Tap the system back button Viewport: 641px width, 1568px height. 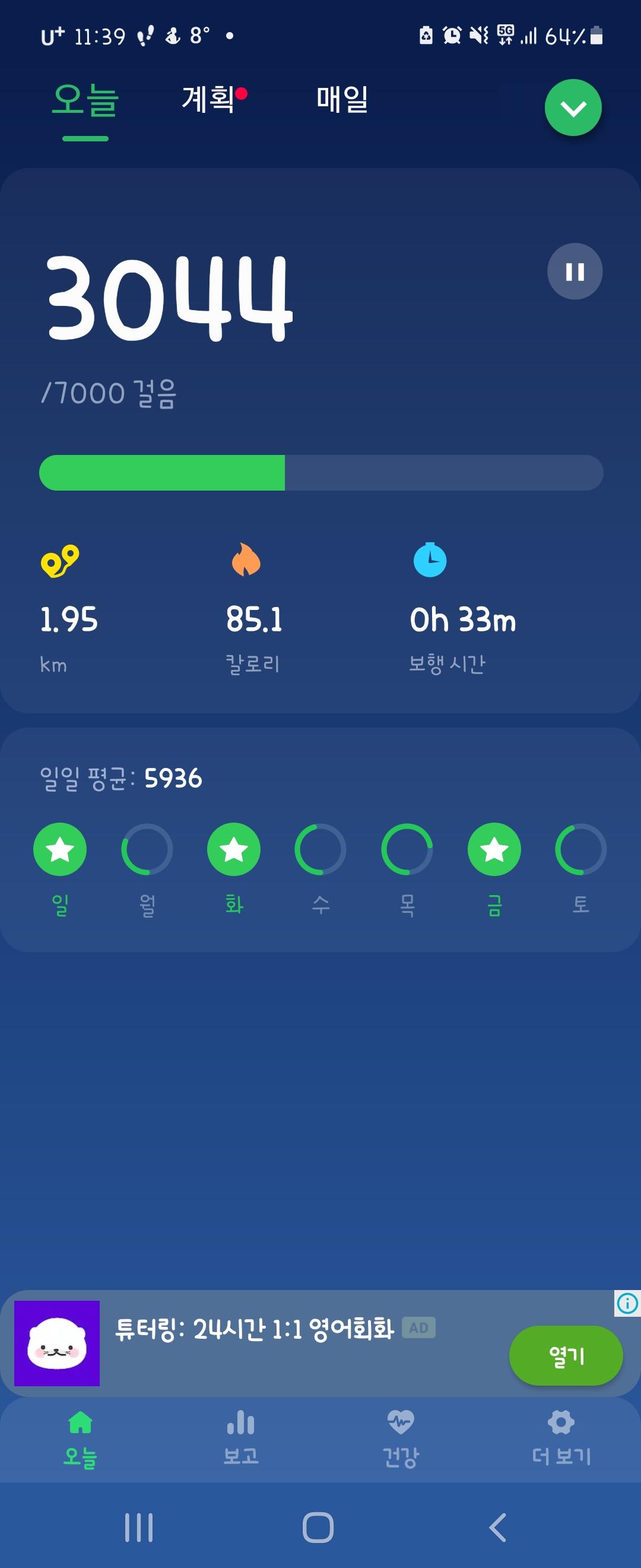[x=498, y=1527]
